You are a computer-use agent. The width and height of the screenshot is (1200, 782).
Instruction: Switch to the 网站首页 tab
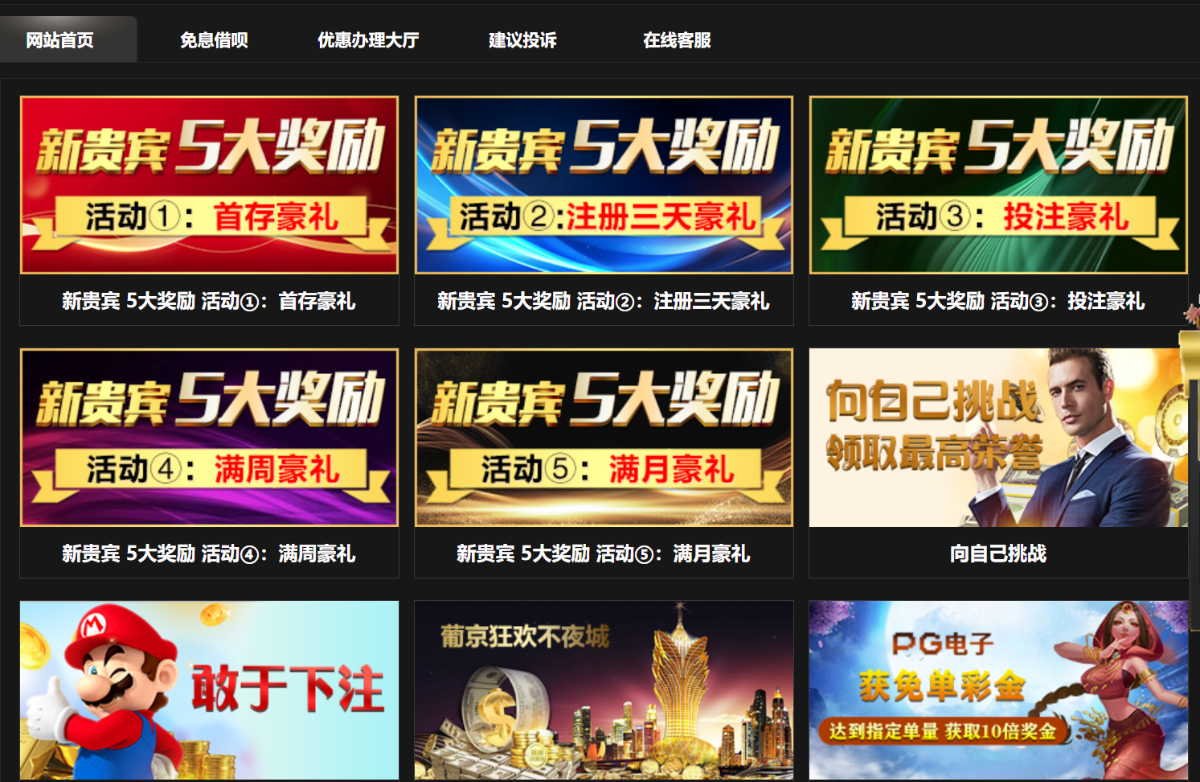click(x=60, y=41)
